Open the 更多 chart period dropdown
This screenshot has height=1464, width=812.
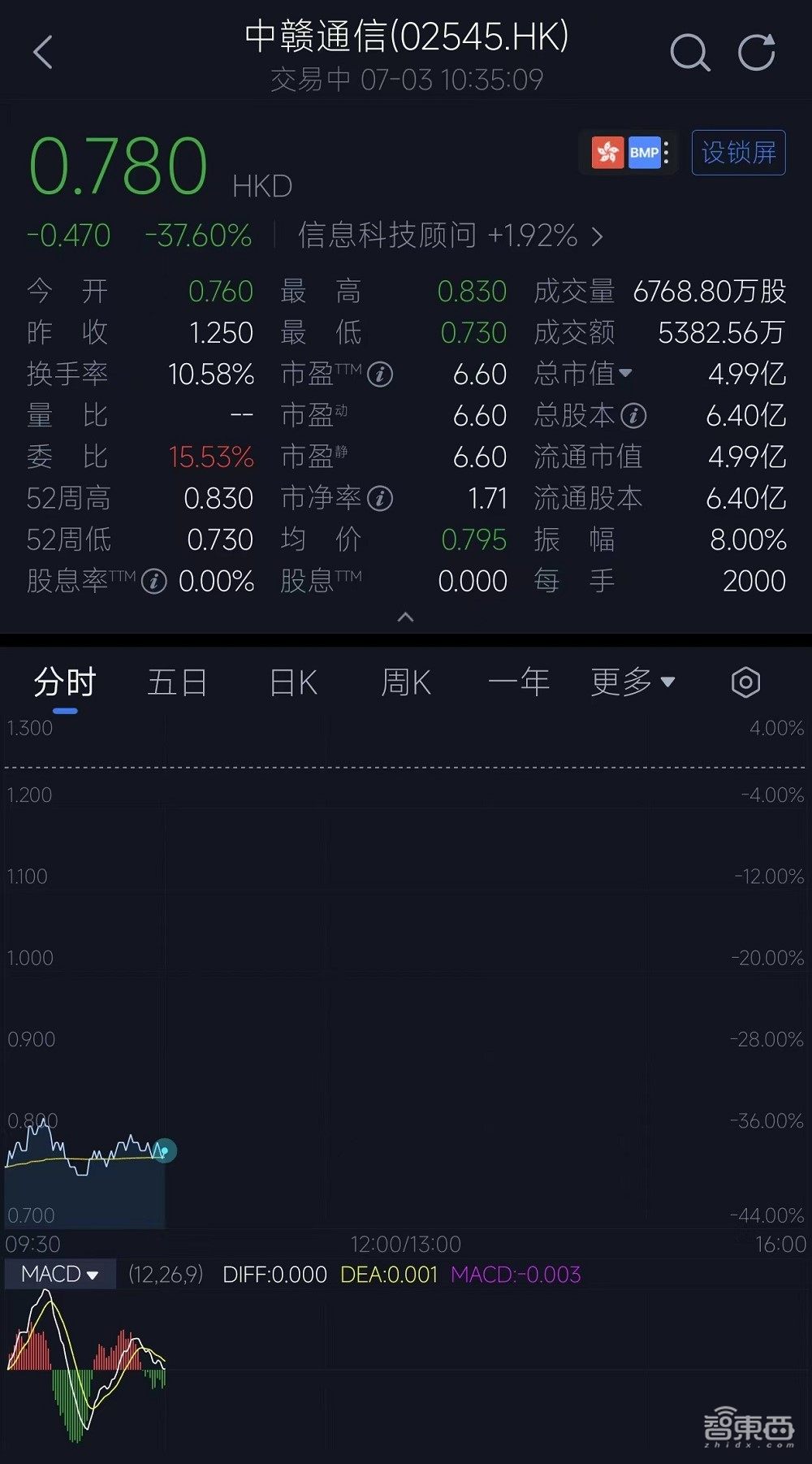pyautogui.click(x=635, y=682)
